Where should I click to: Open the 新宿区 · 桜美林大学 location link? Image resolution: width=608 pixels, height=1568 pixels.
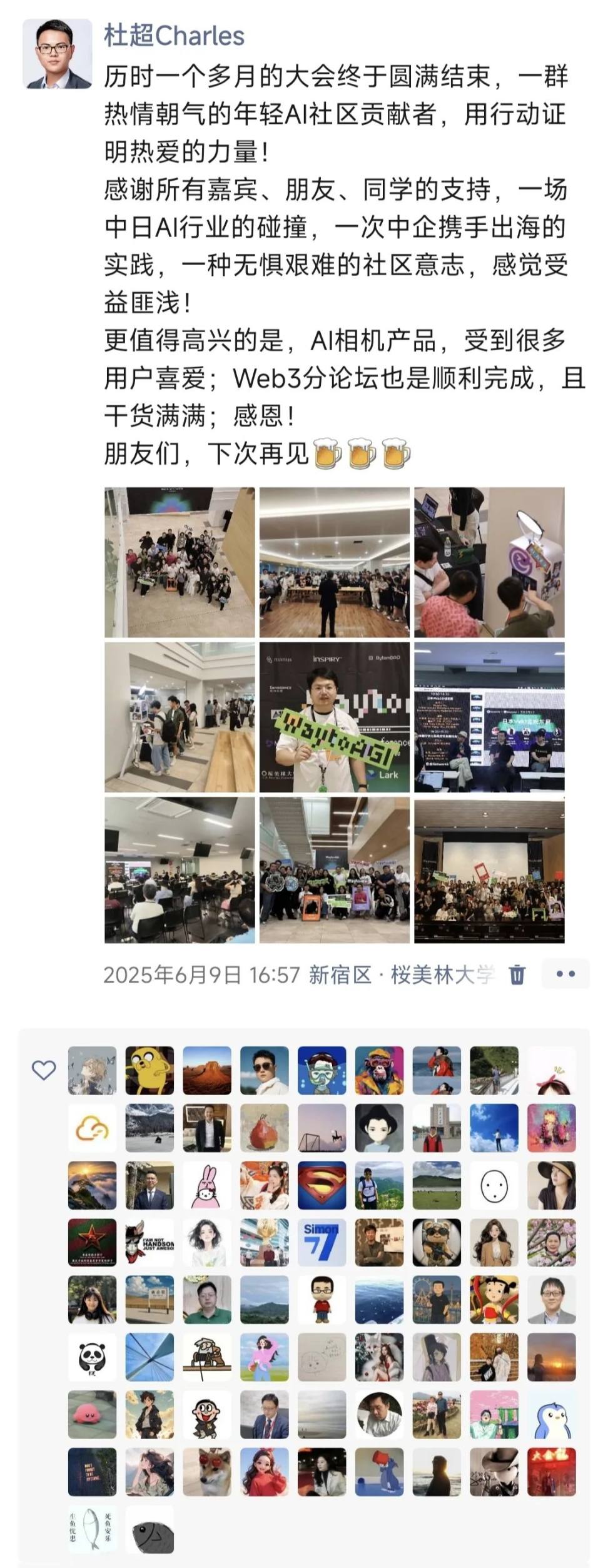point(402,974)
